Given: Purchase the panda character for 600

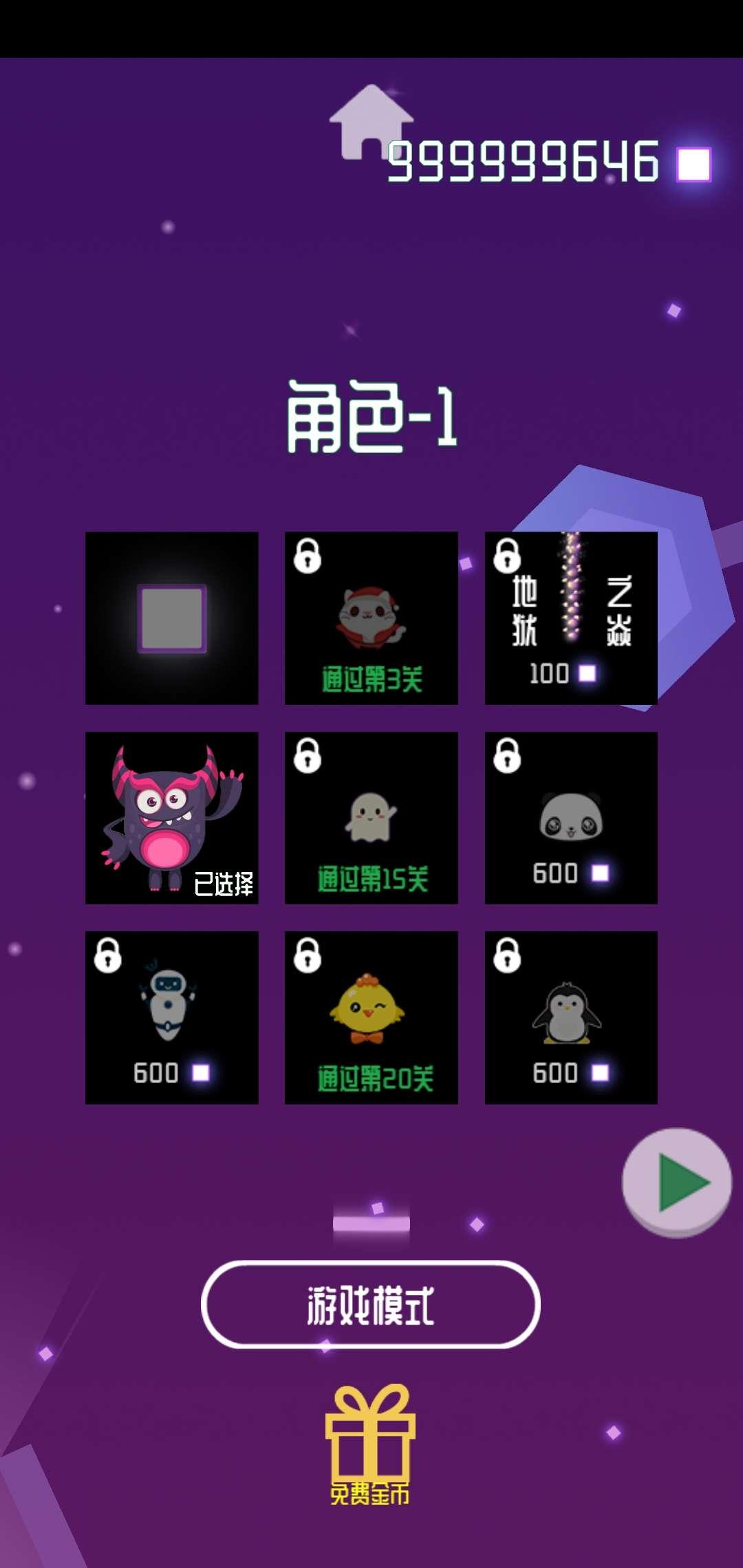Looking at the screenshot, I should pos(571,817).
